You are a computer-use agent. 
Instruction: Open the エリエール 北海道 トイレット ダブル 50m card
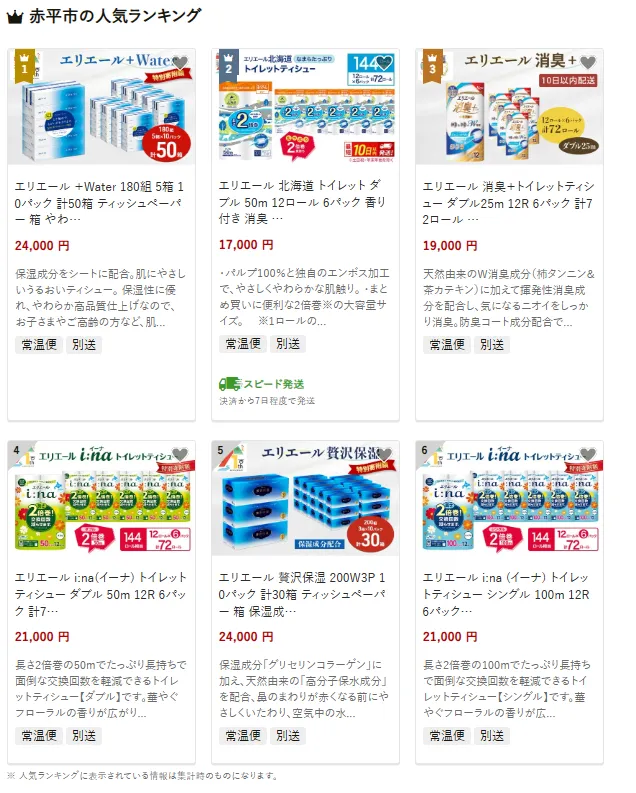click(x=305, y=200)
